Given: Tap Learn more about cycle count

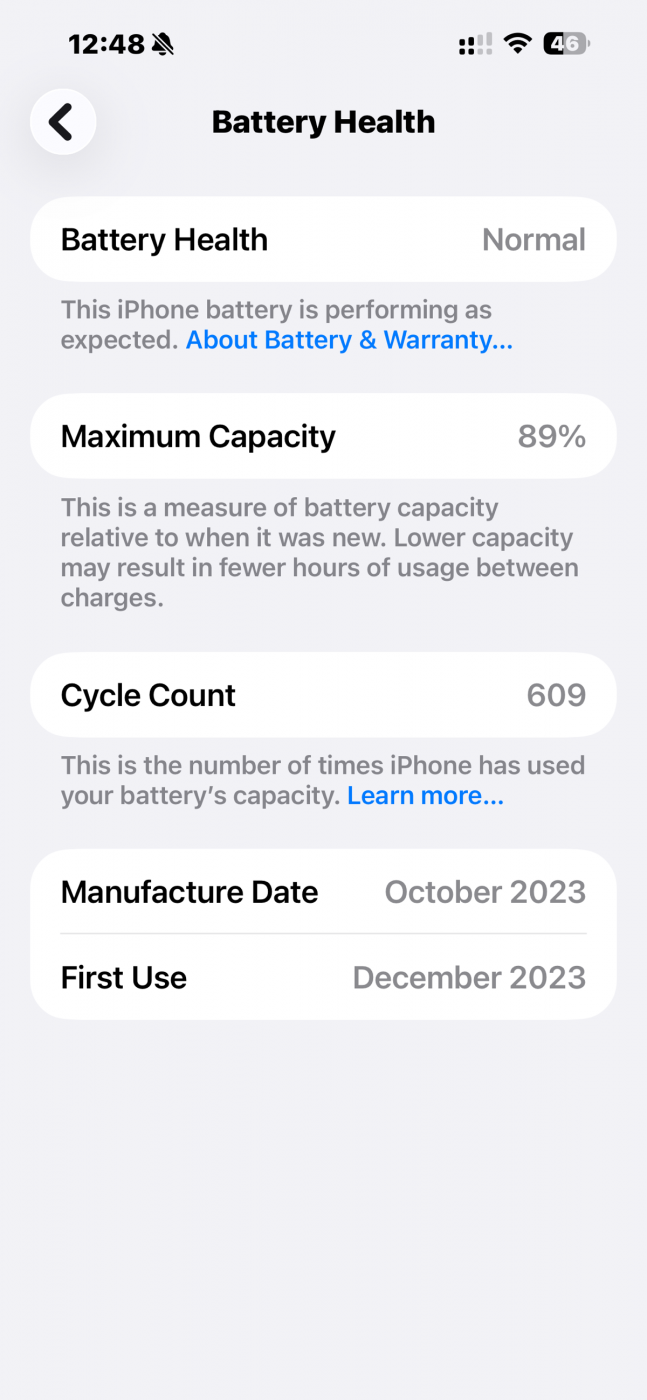Looking at the screenshot, I should (x=425, y=796).
